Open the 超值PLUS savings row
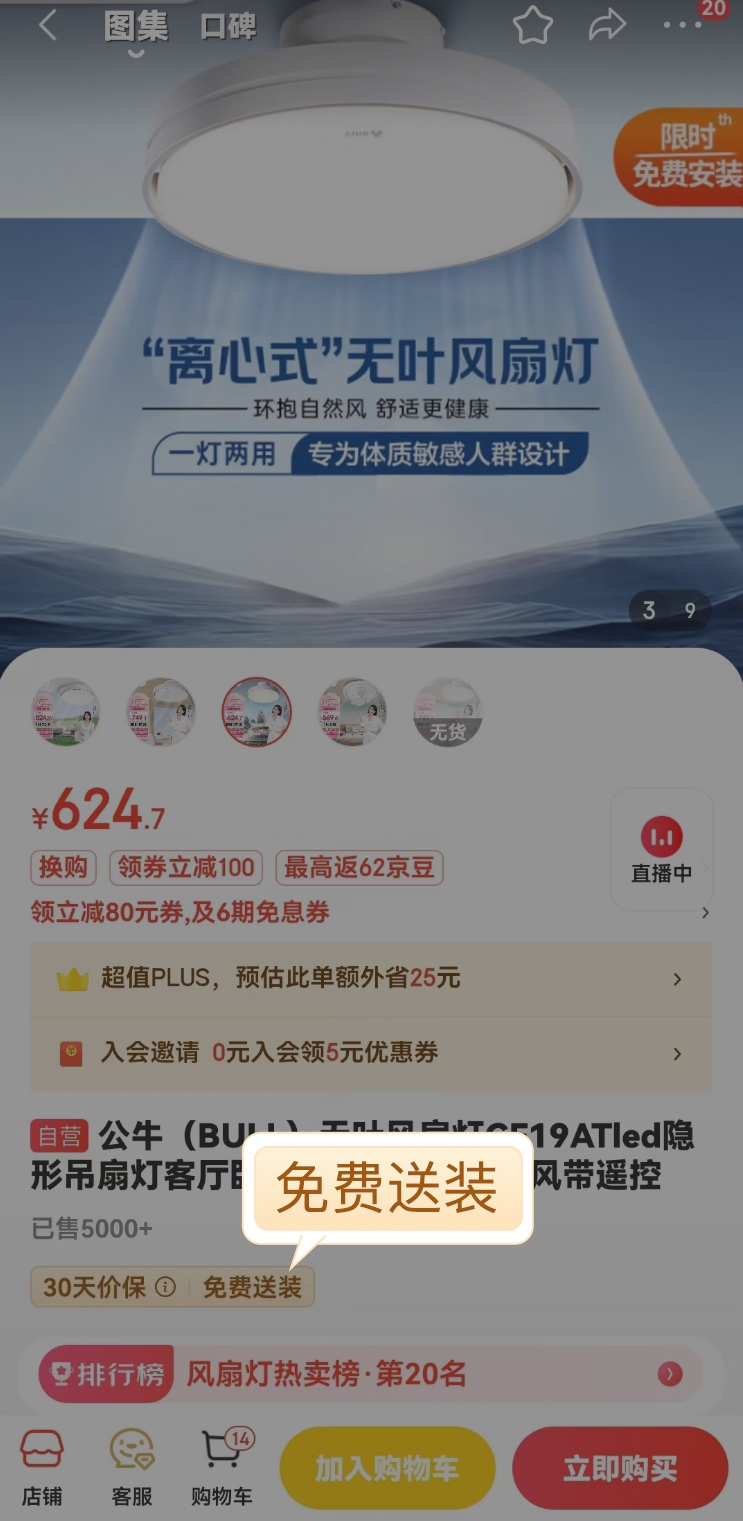Viewport: 743px width, 1521px height. (370, 978)
